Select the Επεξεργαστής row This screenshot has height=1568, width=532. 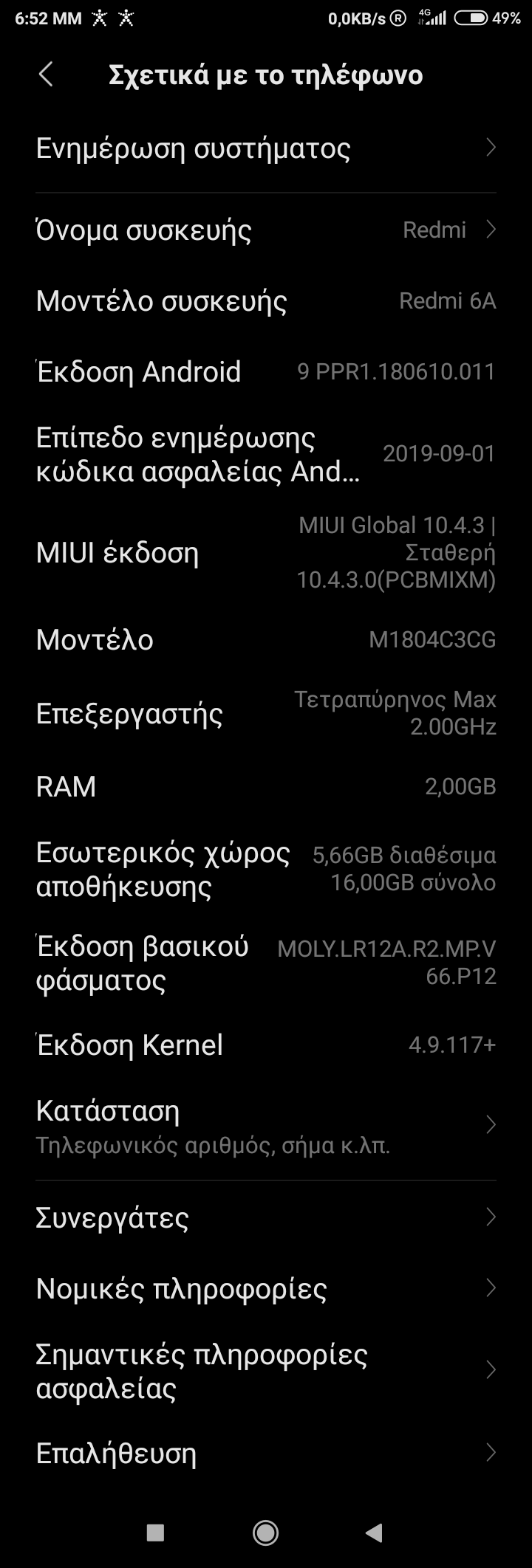pyautogui.click(x=266, y=713)
